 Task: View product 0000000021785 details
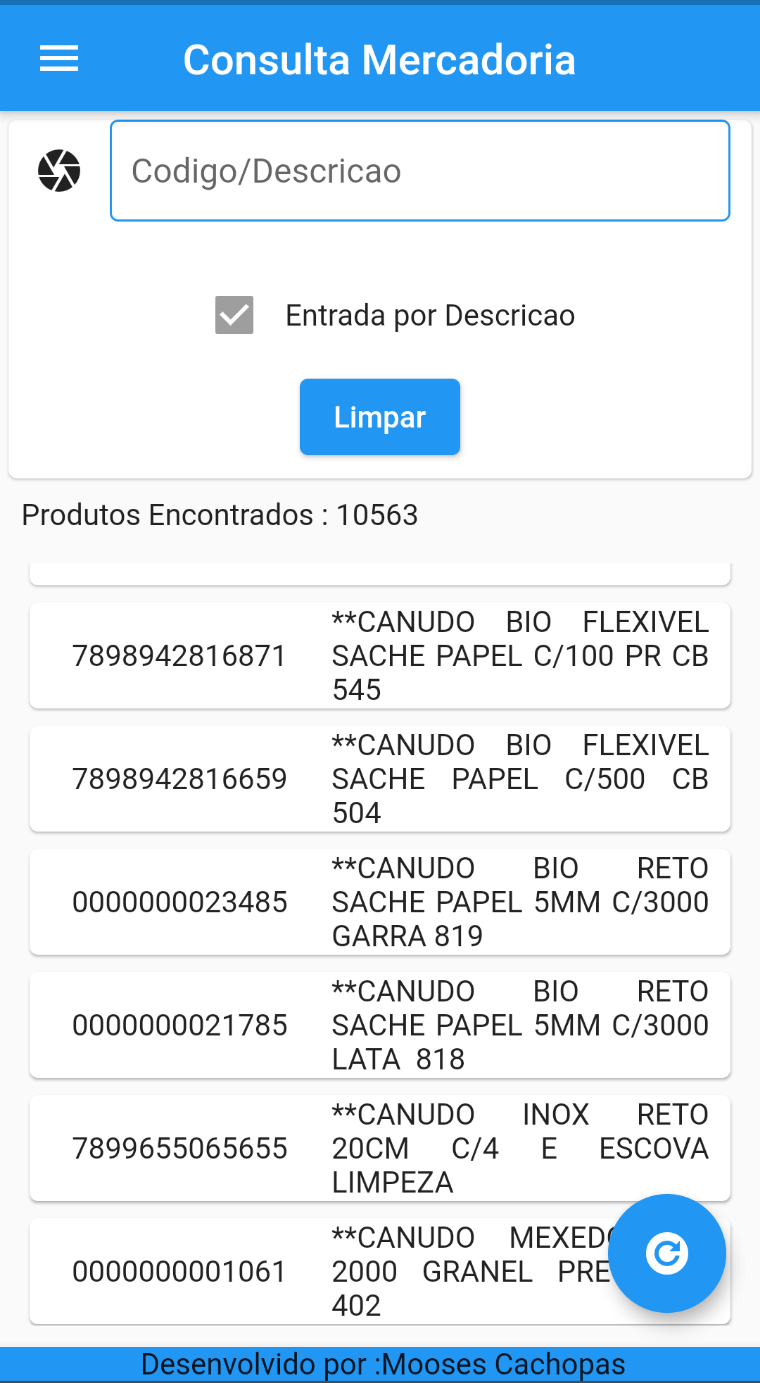tap(380, 1025)
